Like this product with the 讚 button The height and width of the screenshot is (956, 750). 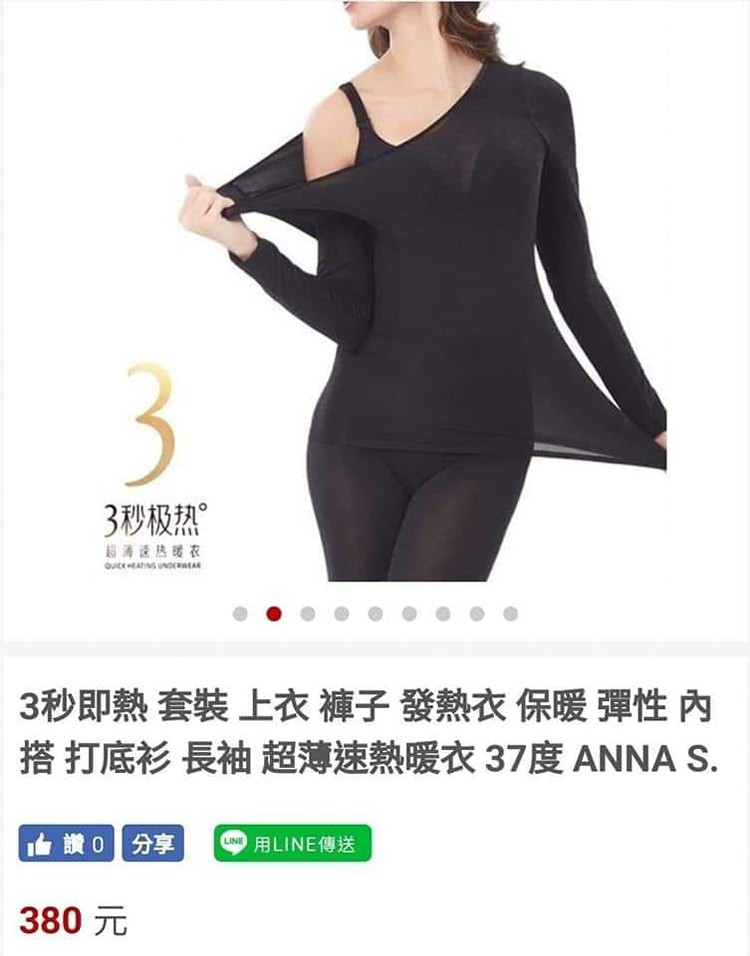point(66,844)
